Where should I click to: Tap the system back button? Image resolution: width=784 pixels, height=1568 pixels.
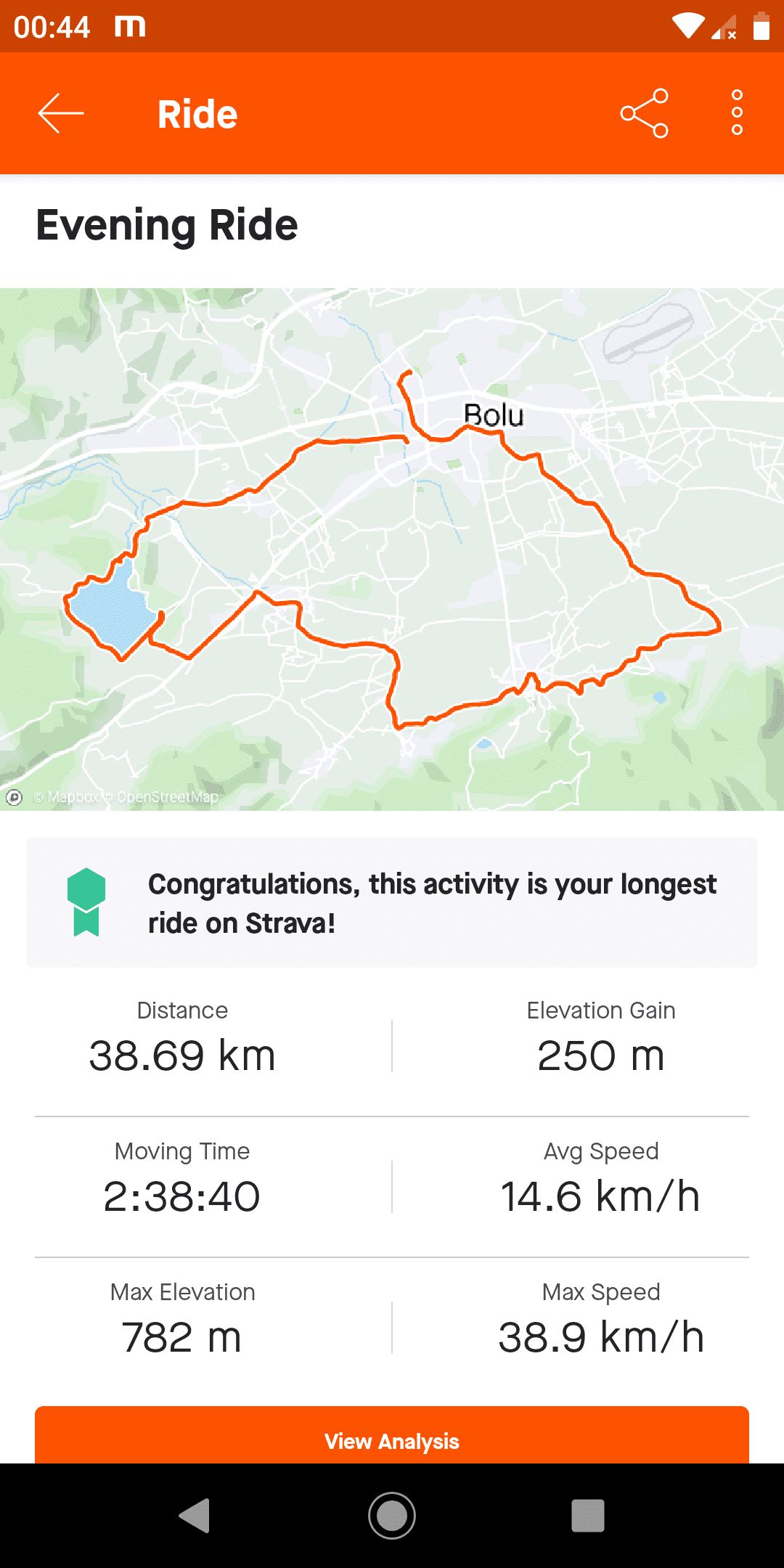(x=195, y=1516)
